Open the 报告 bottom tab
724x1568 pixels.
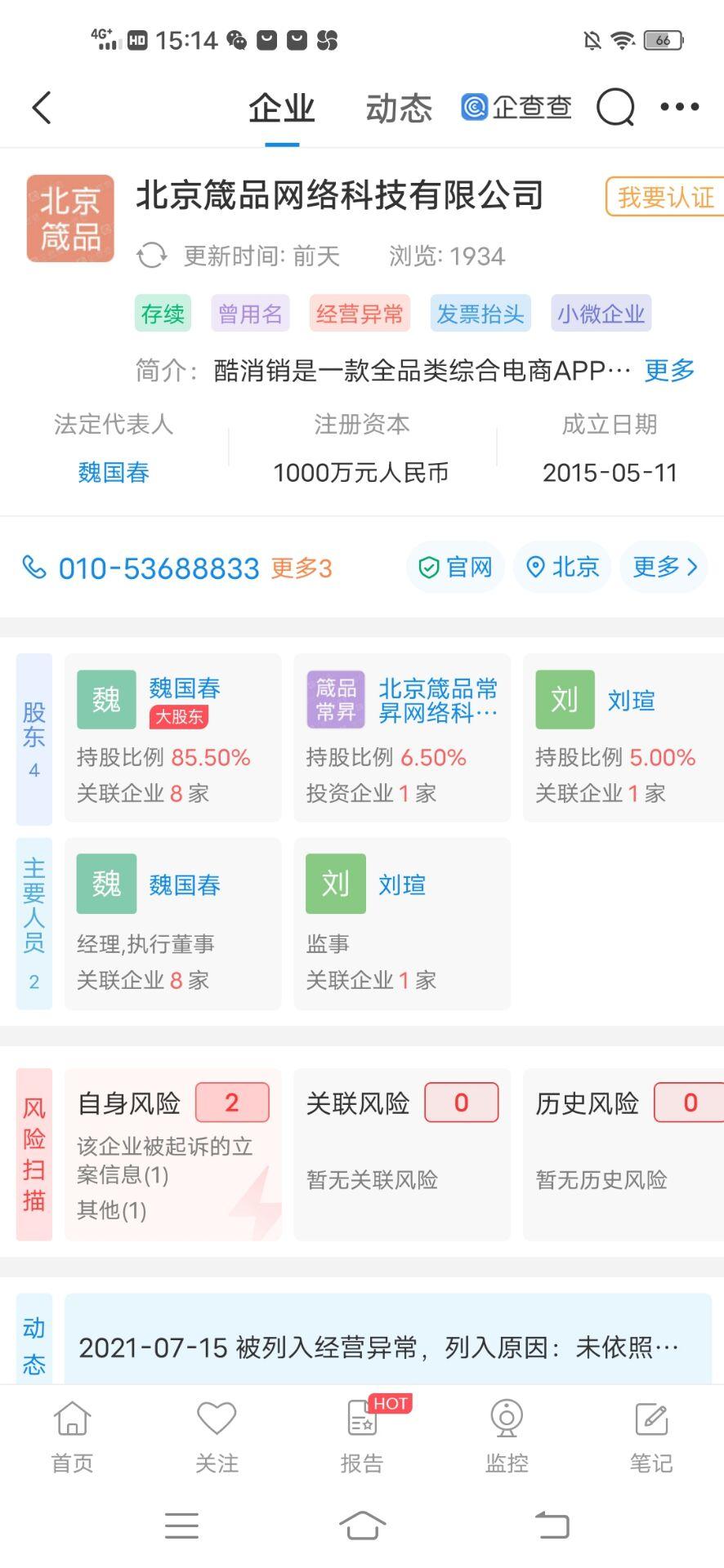362,1437
